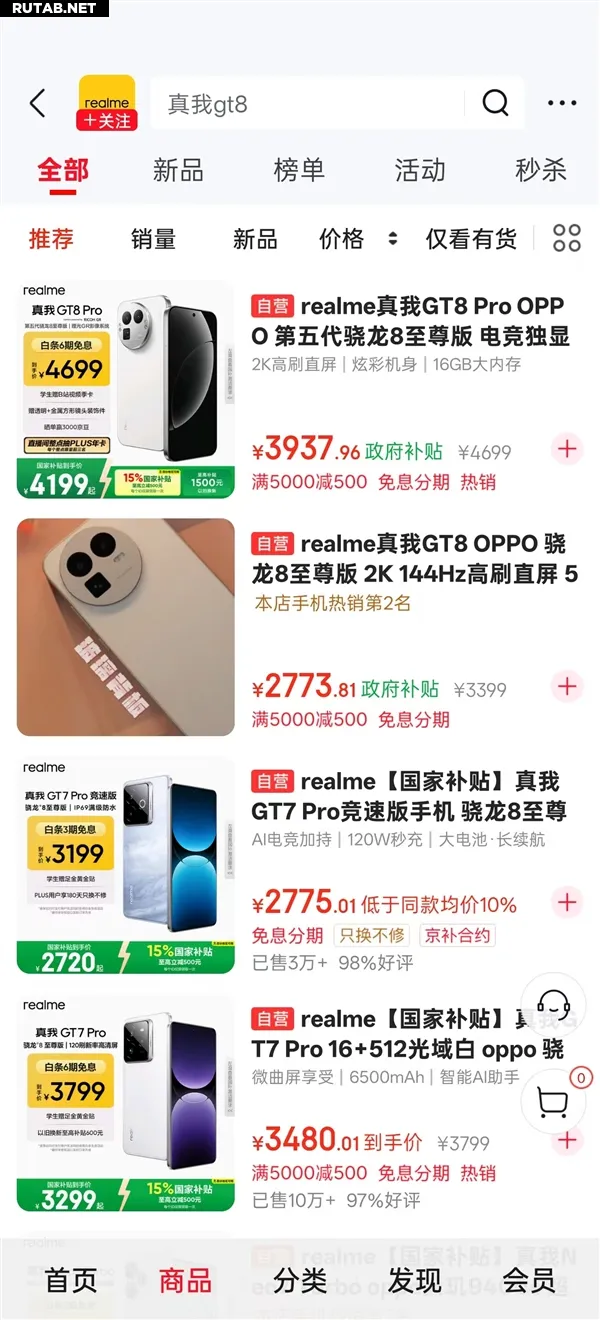Switch to the 新品 top tab
This screenshot has width=600, height=1320.
coord(178,170)
